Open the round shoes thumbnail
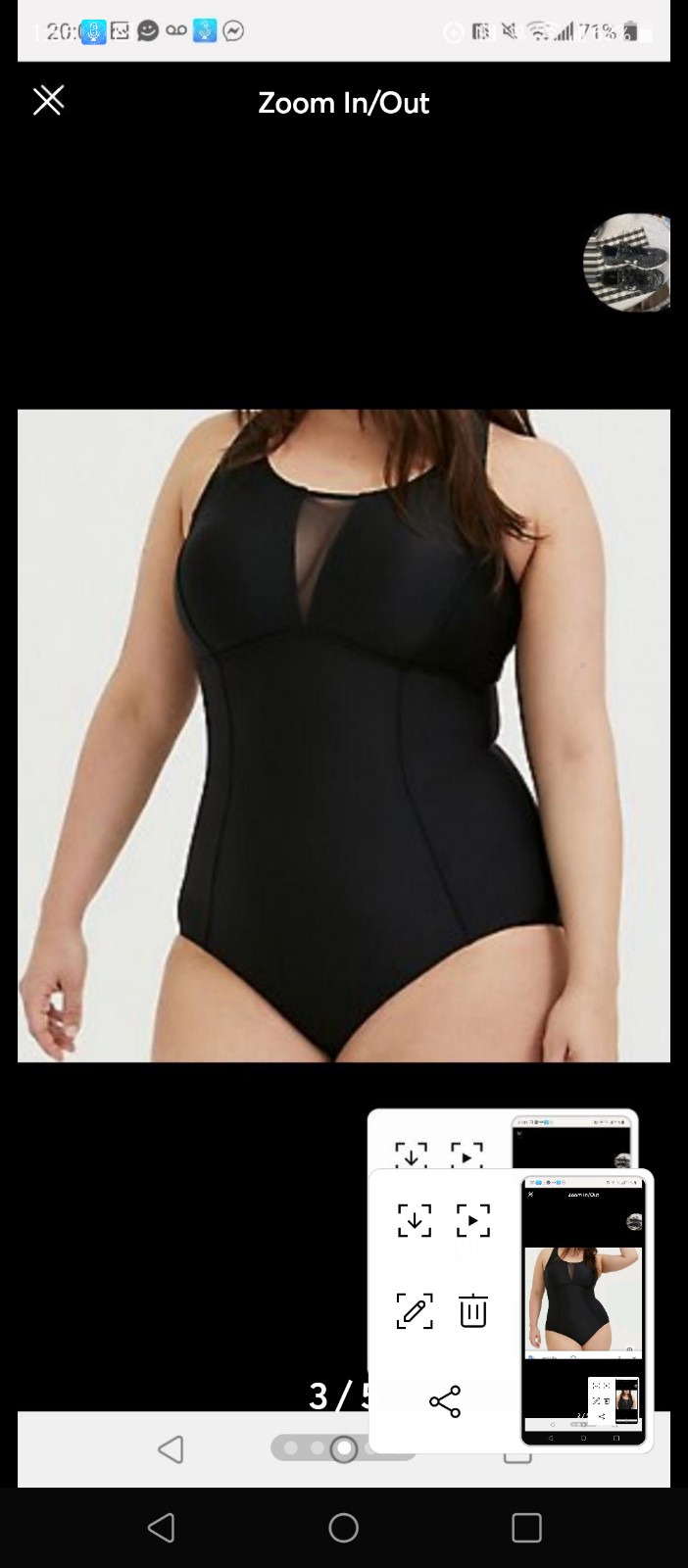The image size is (688, 1568). tap(628, 262)
